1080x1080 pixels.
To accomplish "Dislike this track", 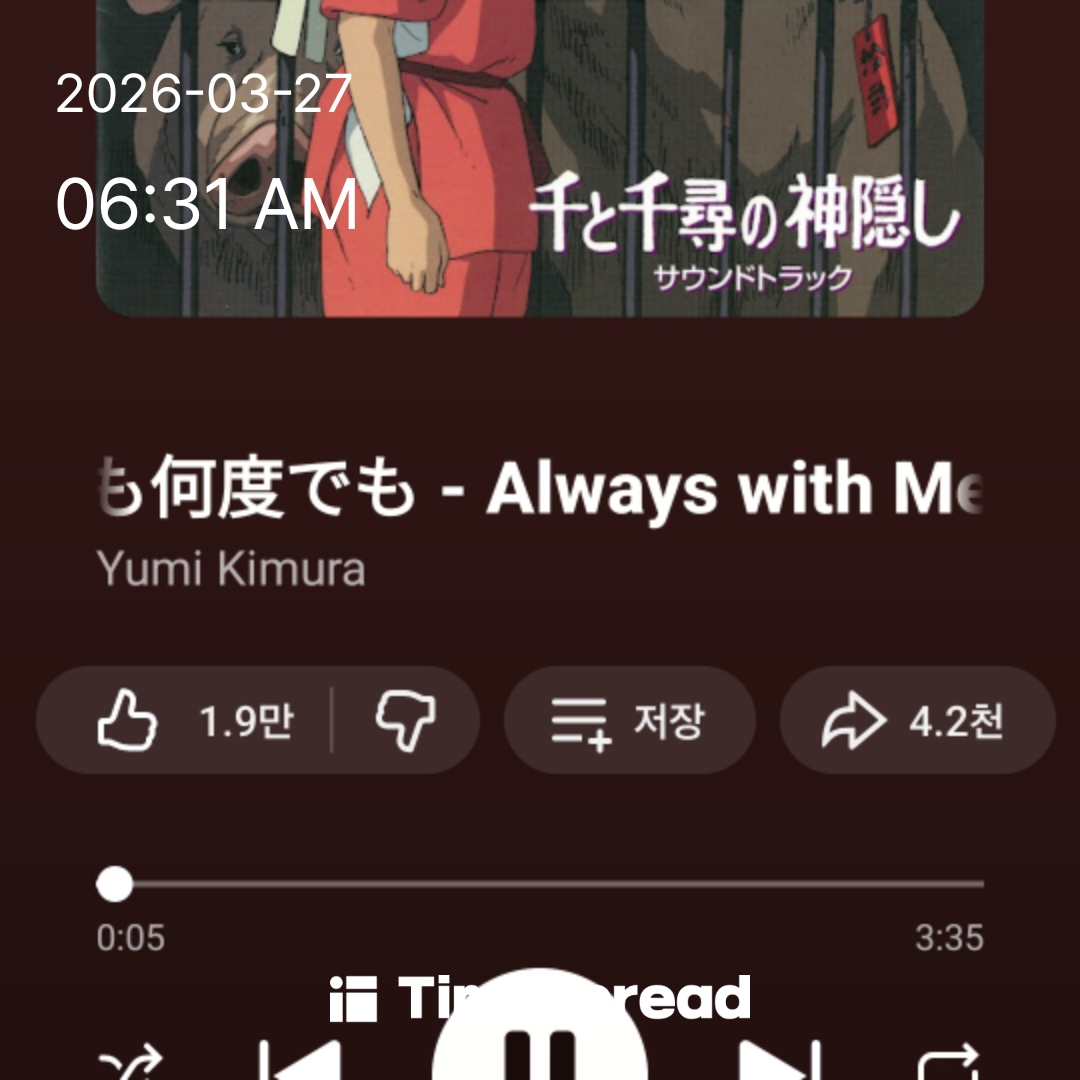I will [x=405, y=720].
